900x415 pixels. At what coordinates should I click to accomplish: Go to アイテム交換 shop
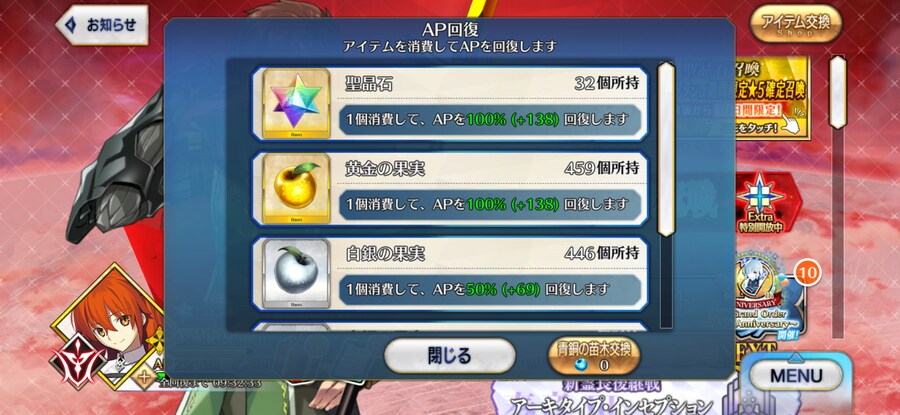[795, 24]
